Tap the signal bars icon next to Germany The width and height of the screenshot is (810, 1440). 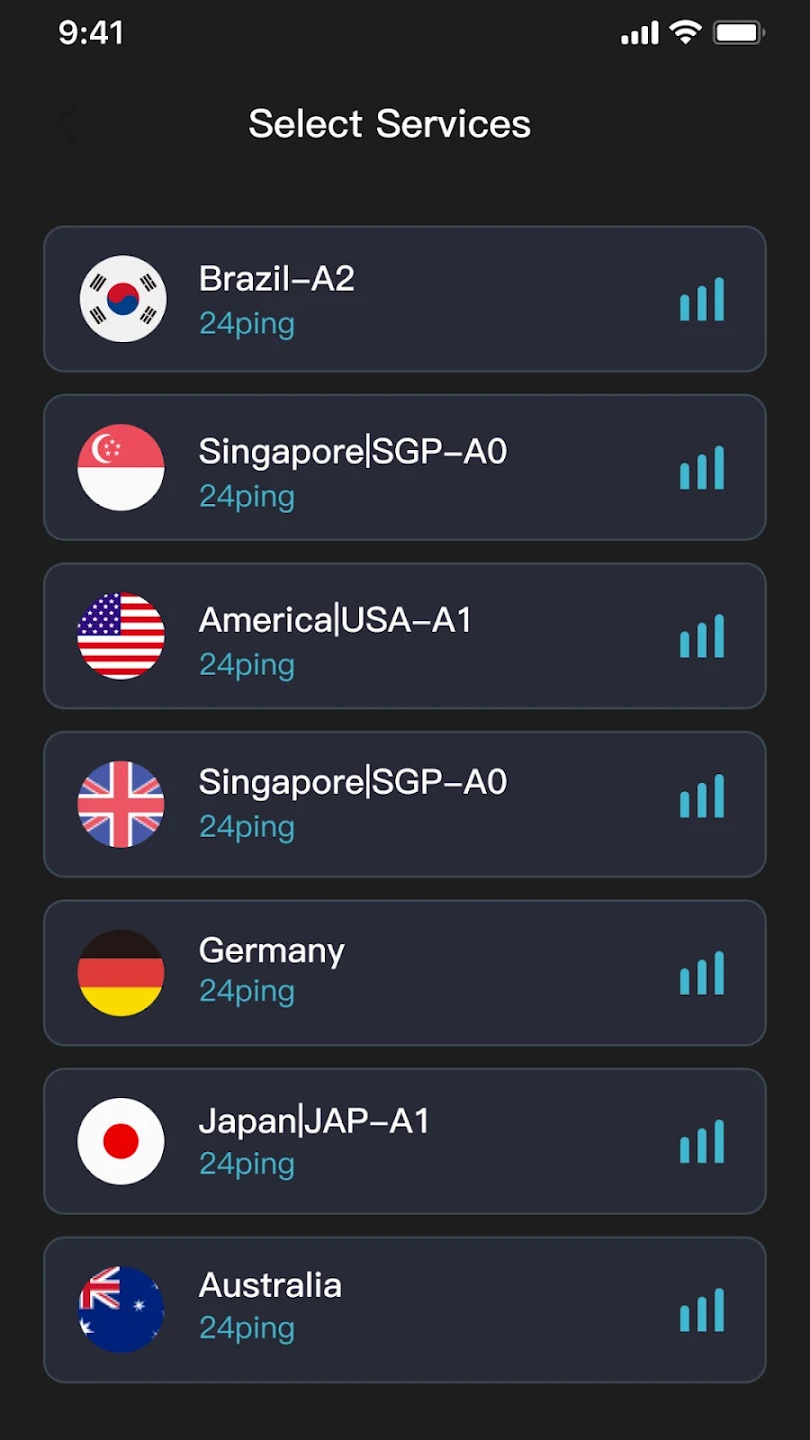click(x=701, y=972)
